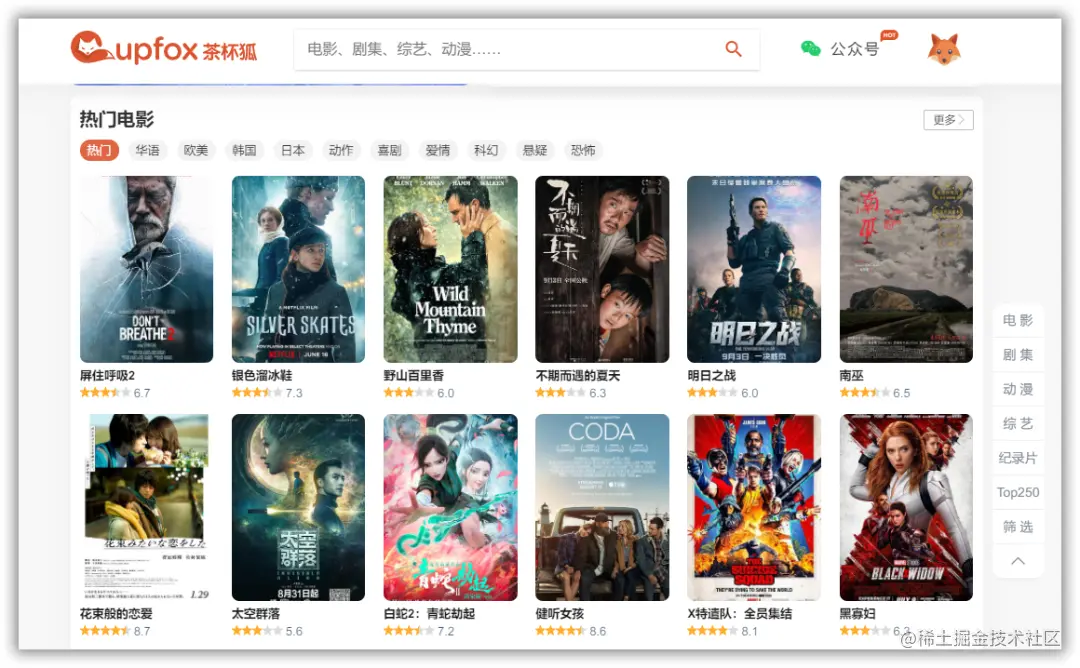
Task: Open the movie 屏住呼吸2
Action: (x=146, y=269)
